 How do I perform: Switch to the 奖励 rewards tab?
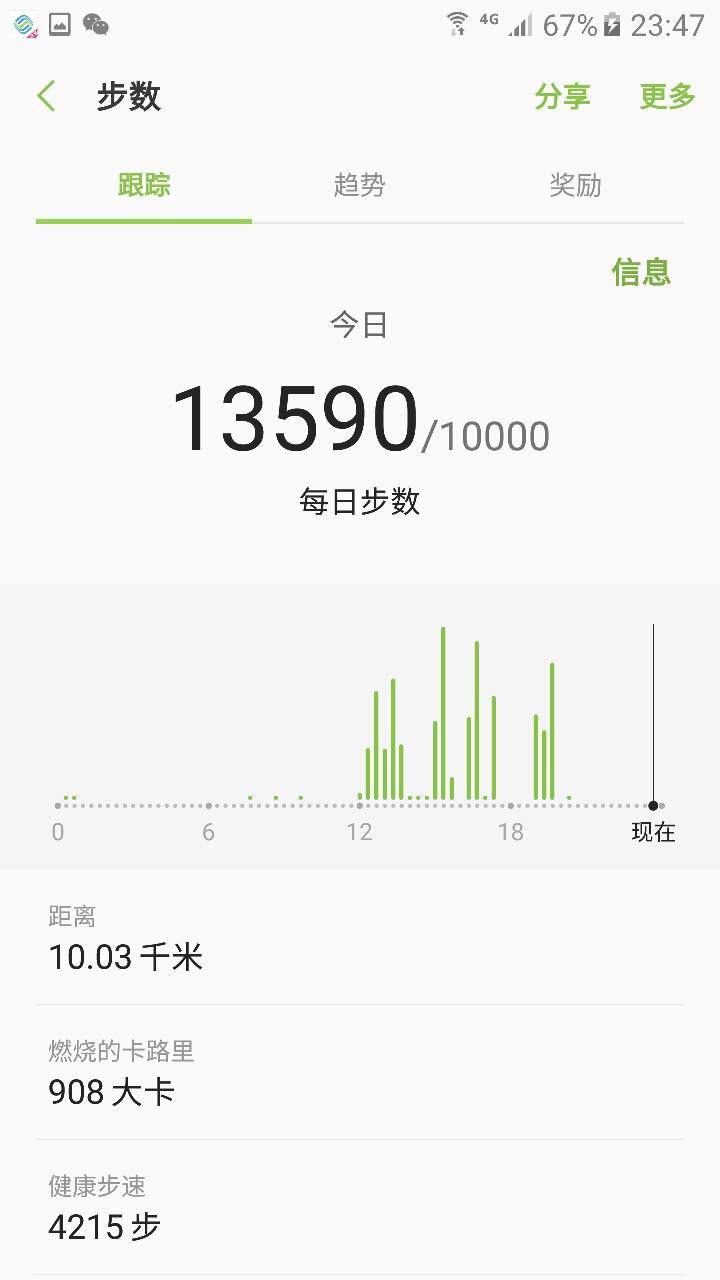pyautogui.click(x=575, y=185)
